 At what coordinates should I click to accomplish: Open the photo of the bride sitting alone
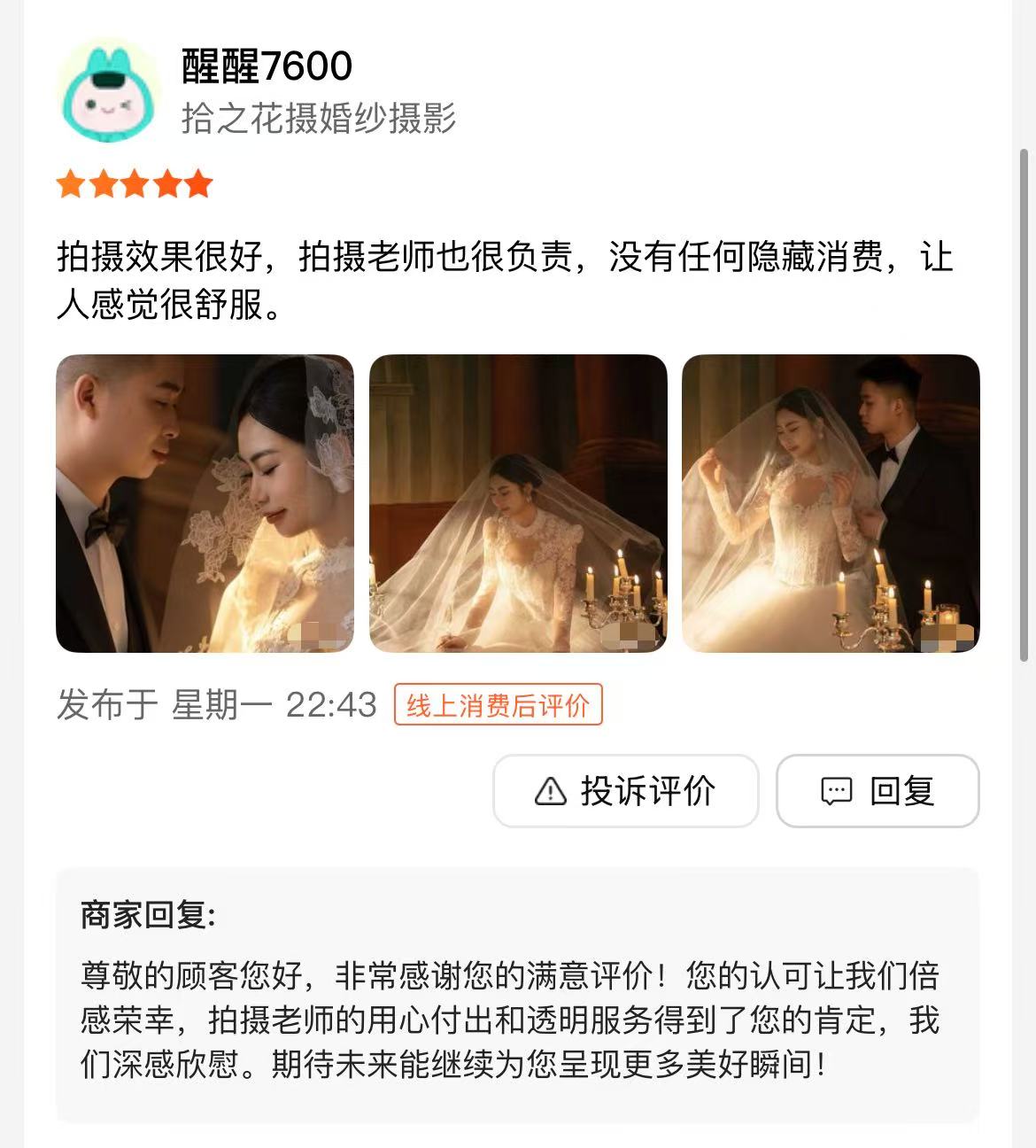(x=518, y=503)
